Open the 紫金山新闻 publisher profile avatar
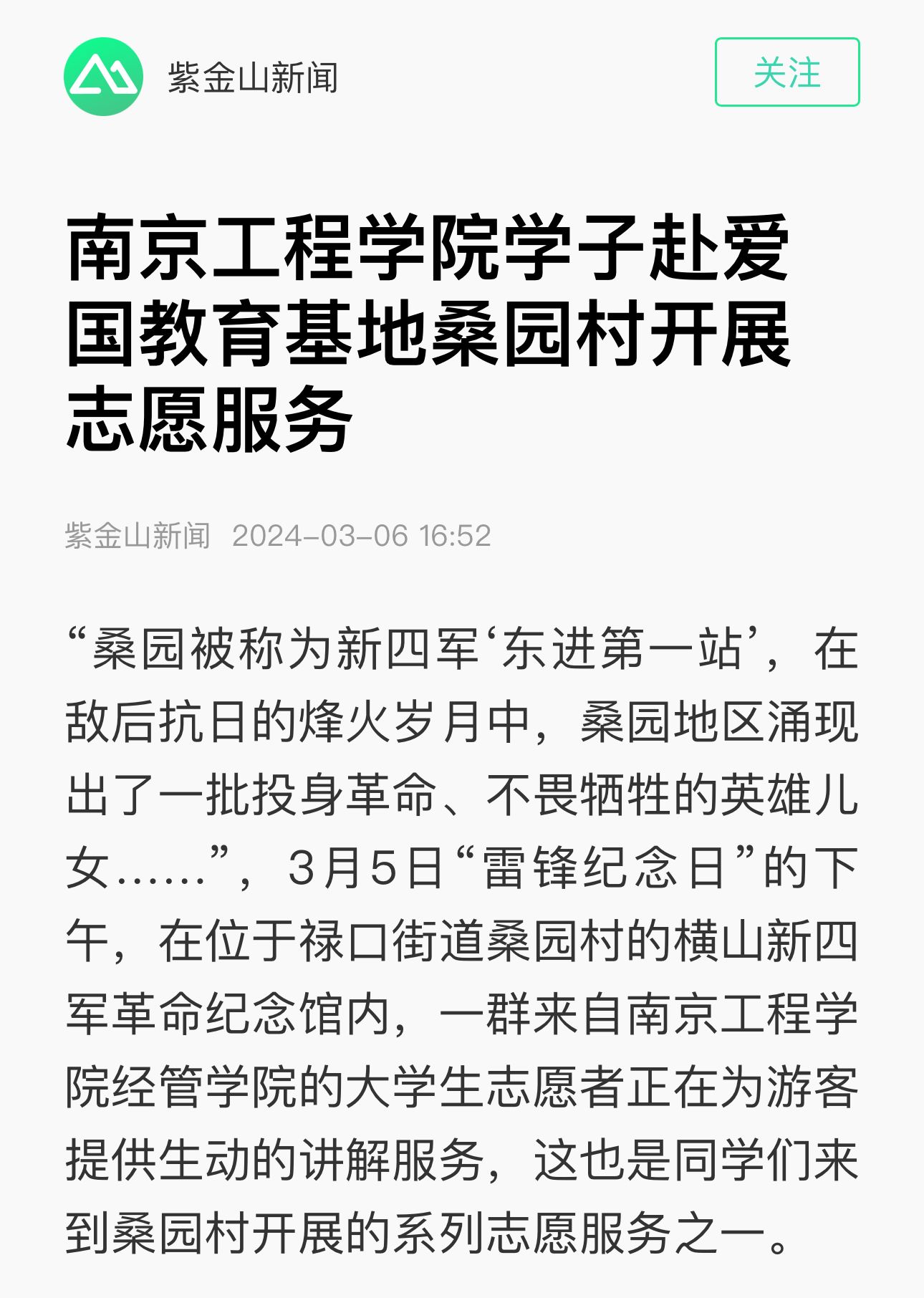This screenshot has height=1298, width=924. [103, 76]
